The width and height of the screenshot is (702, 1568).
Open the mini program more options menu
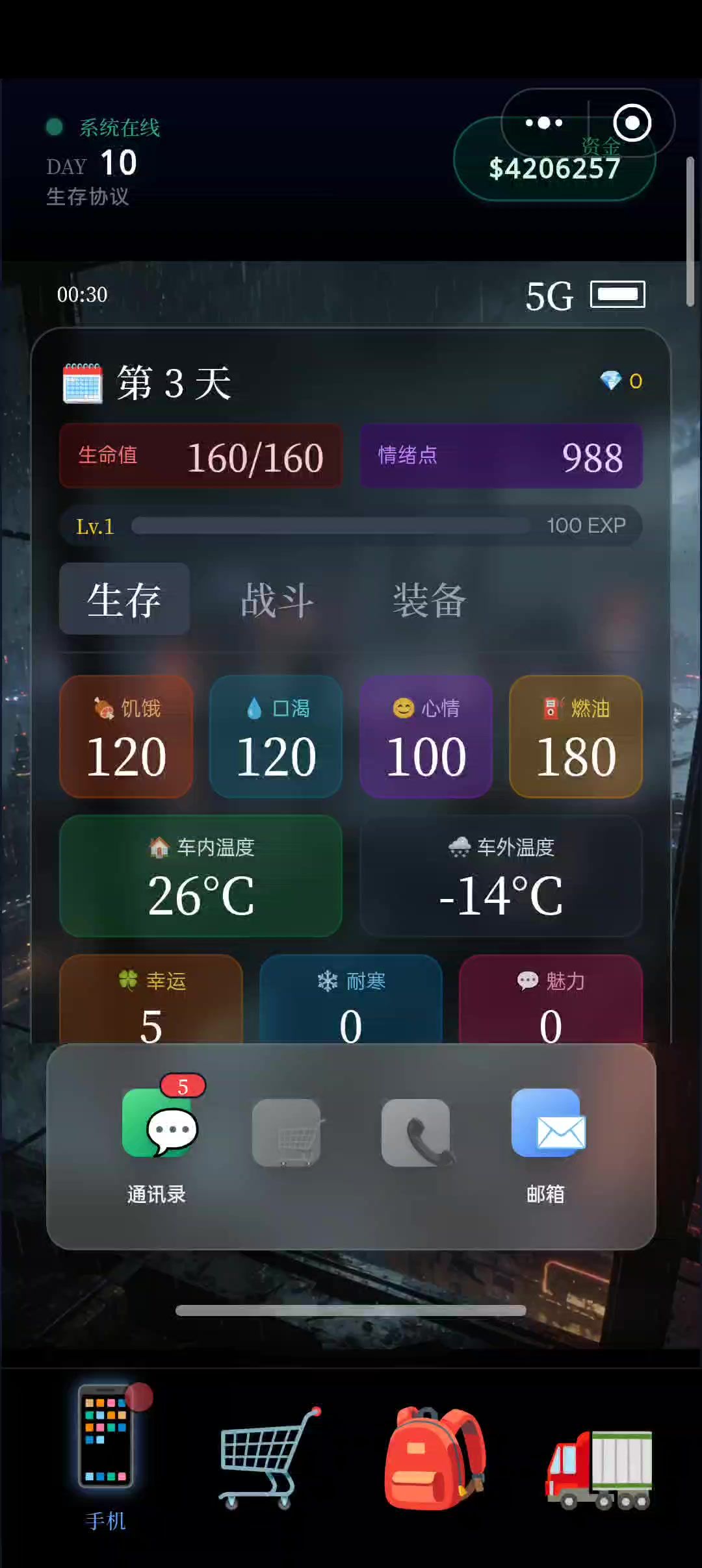tap(545, 123)
